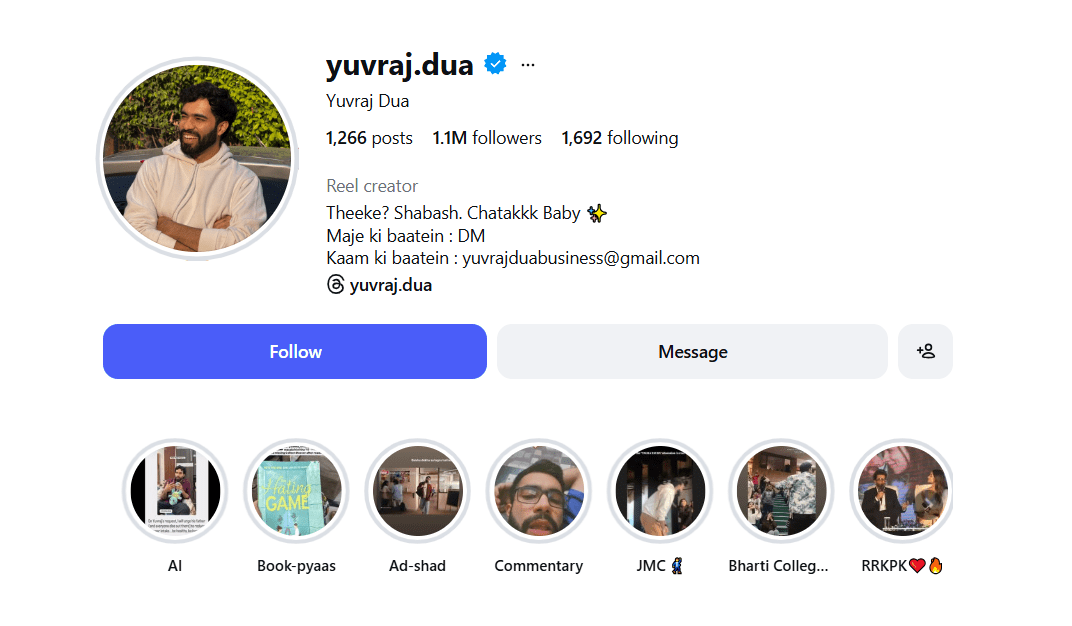
Task: Open the Commentary highlight
Action: [538, 491]
